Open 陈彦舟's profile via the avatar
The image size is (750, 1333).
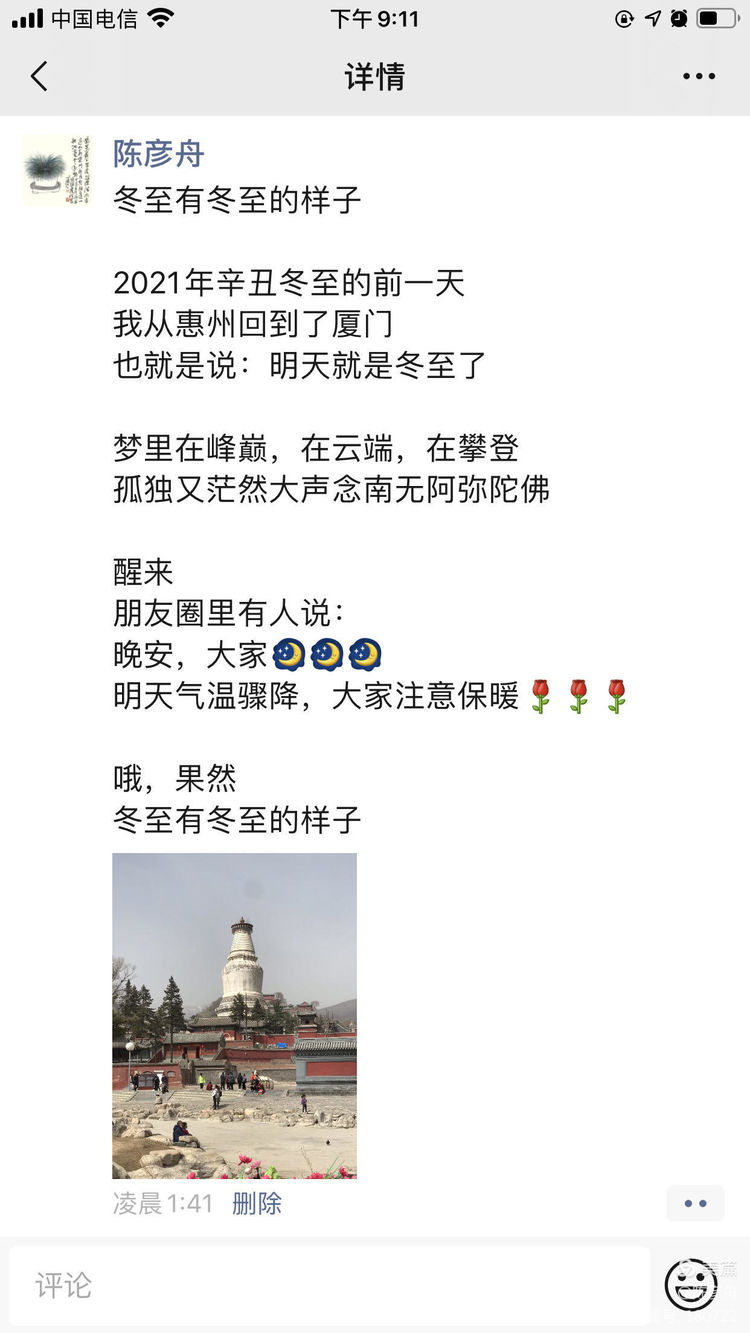pyautogui.click(x=56, y=170)
